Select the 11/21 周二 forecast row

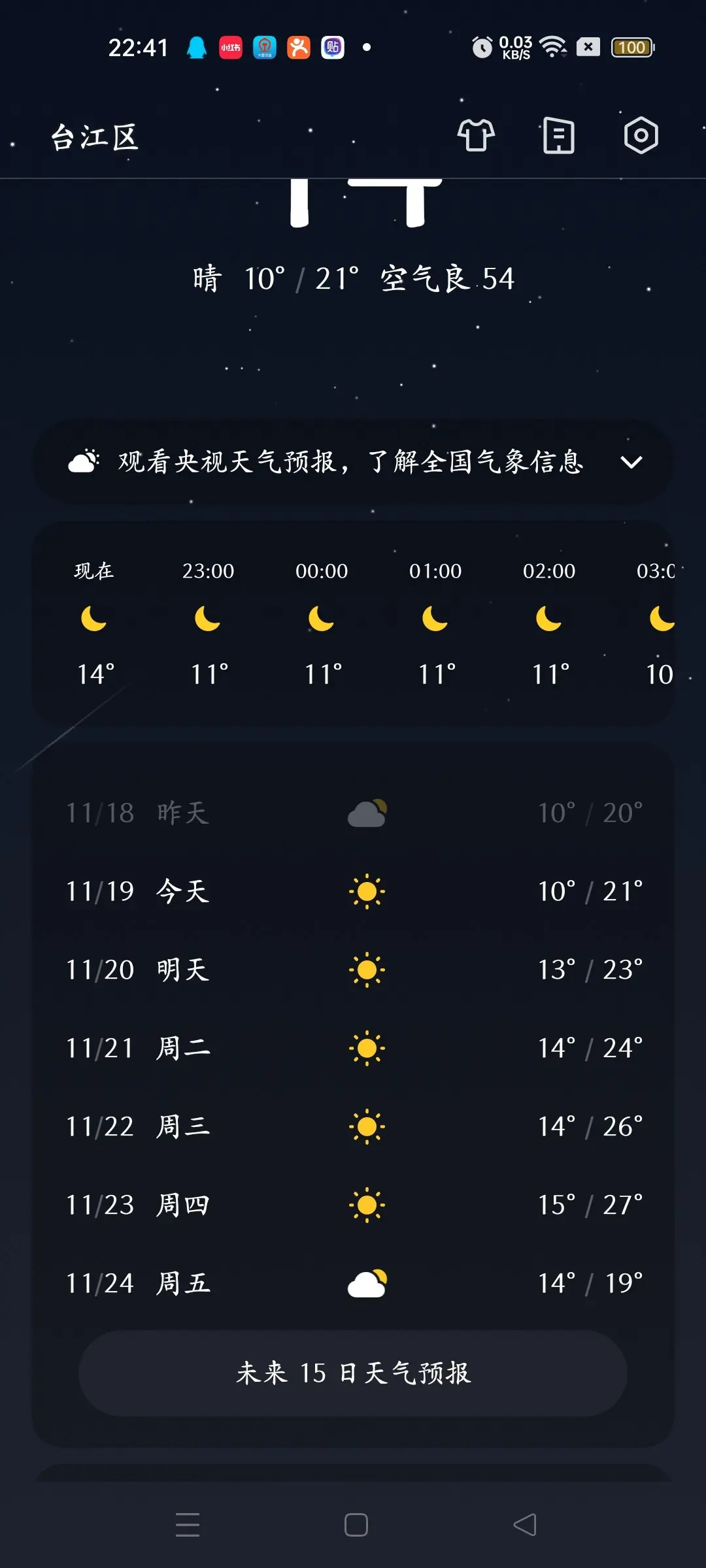[x=353, y=1048]
